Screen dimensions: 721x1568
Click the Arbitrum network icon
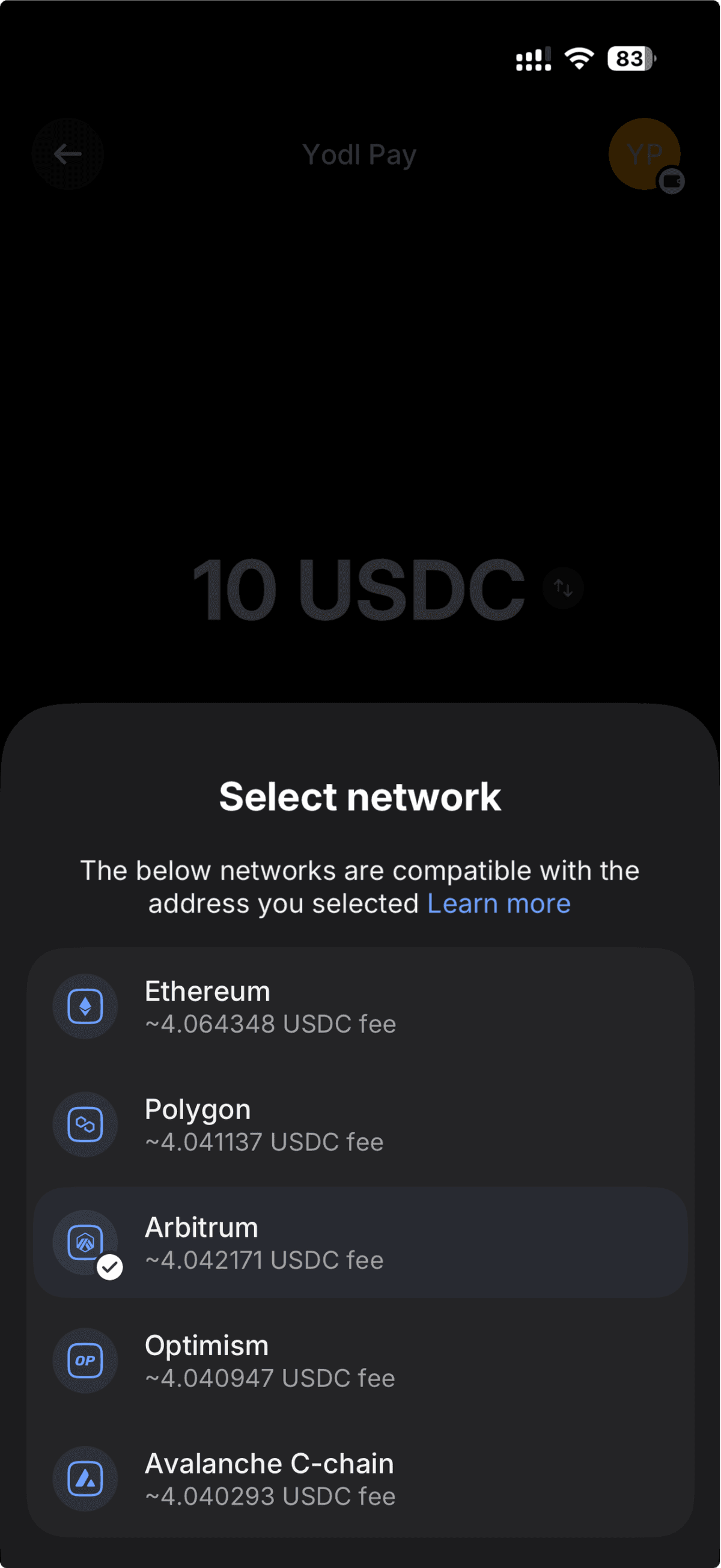point(85,1242)
